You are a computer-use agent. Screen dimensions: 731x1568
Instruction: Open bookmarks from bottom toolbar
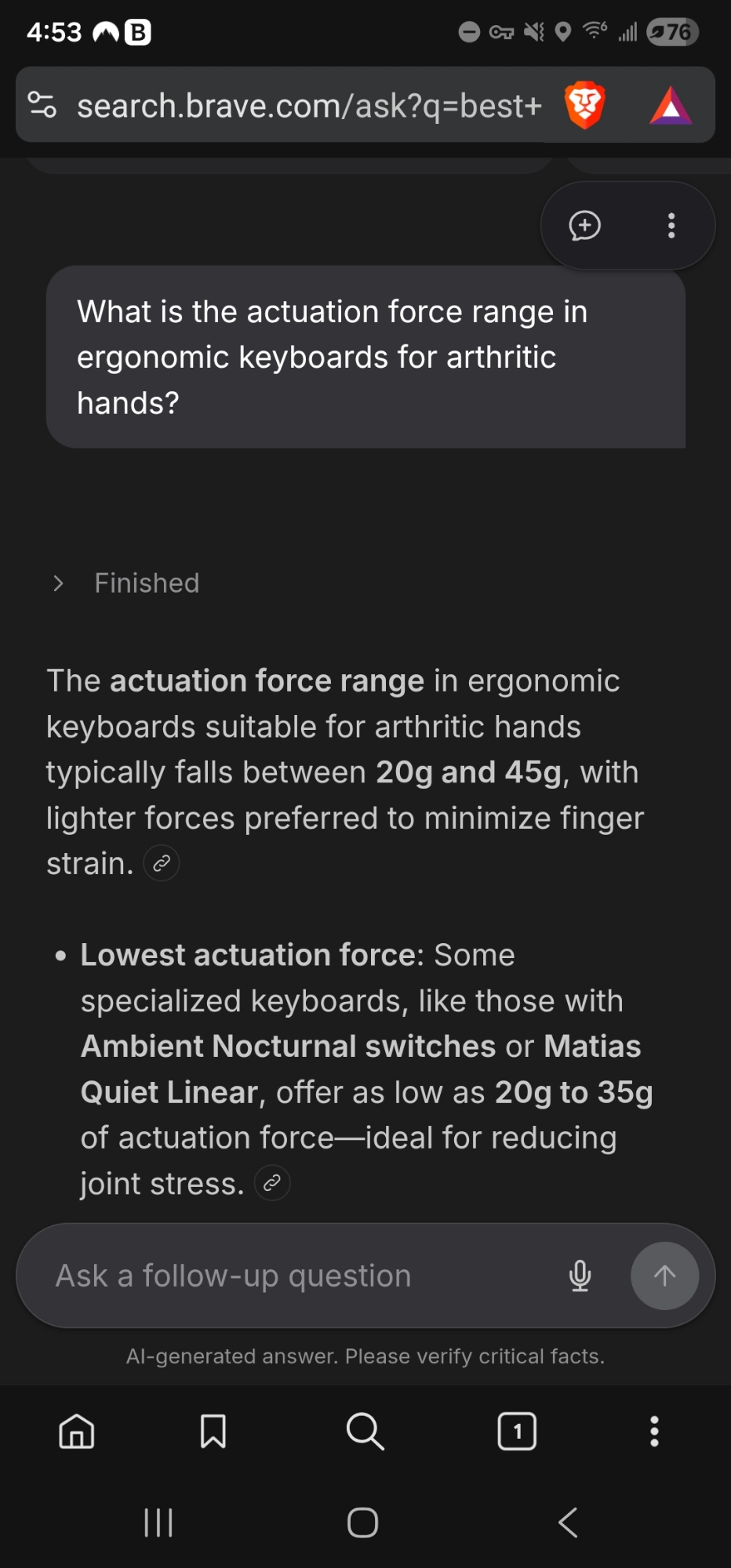click(x=213, y=1431)
